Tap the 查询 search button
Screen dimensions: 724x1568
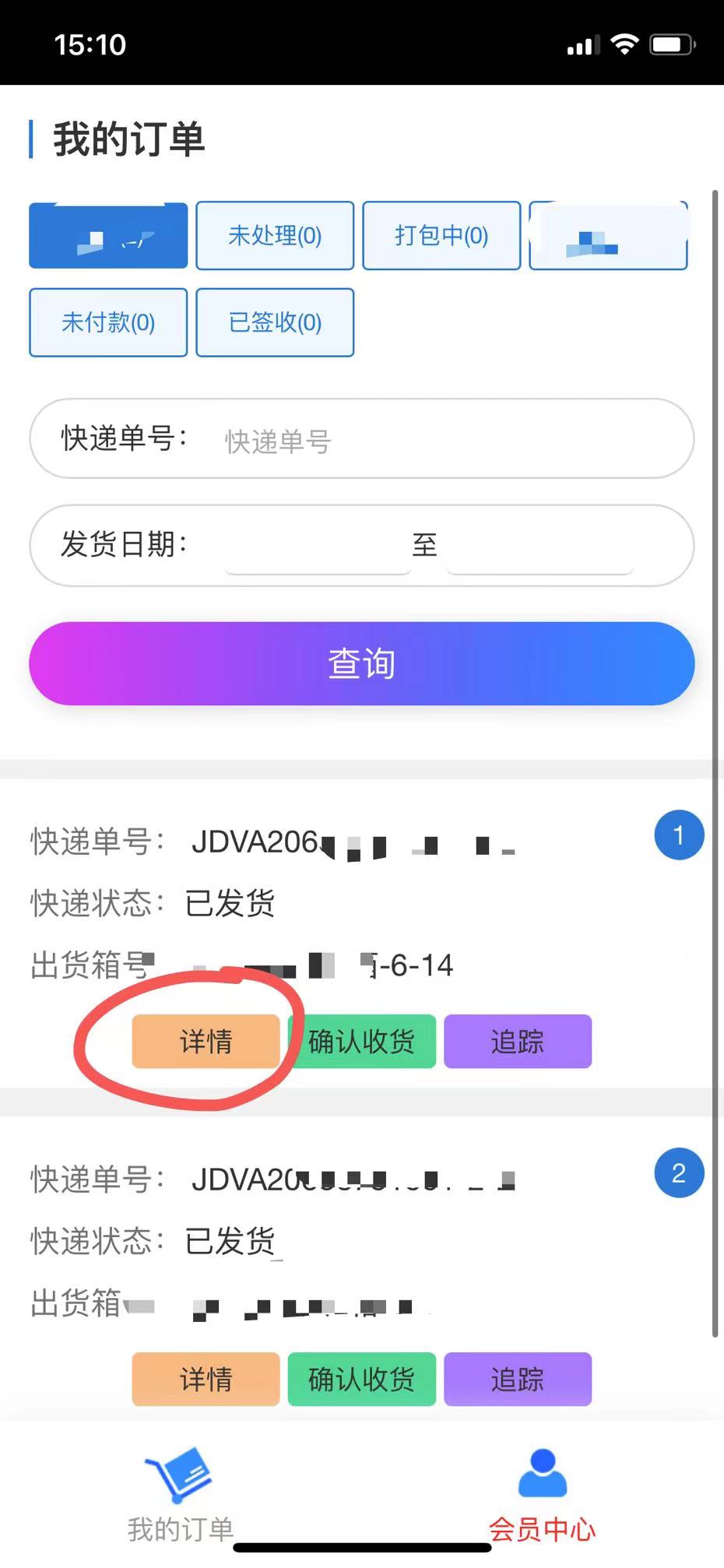362,663
